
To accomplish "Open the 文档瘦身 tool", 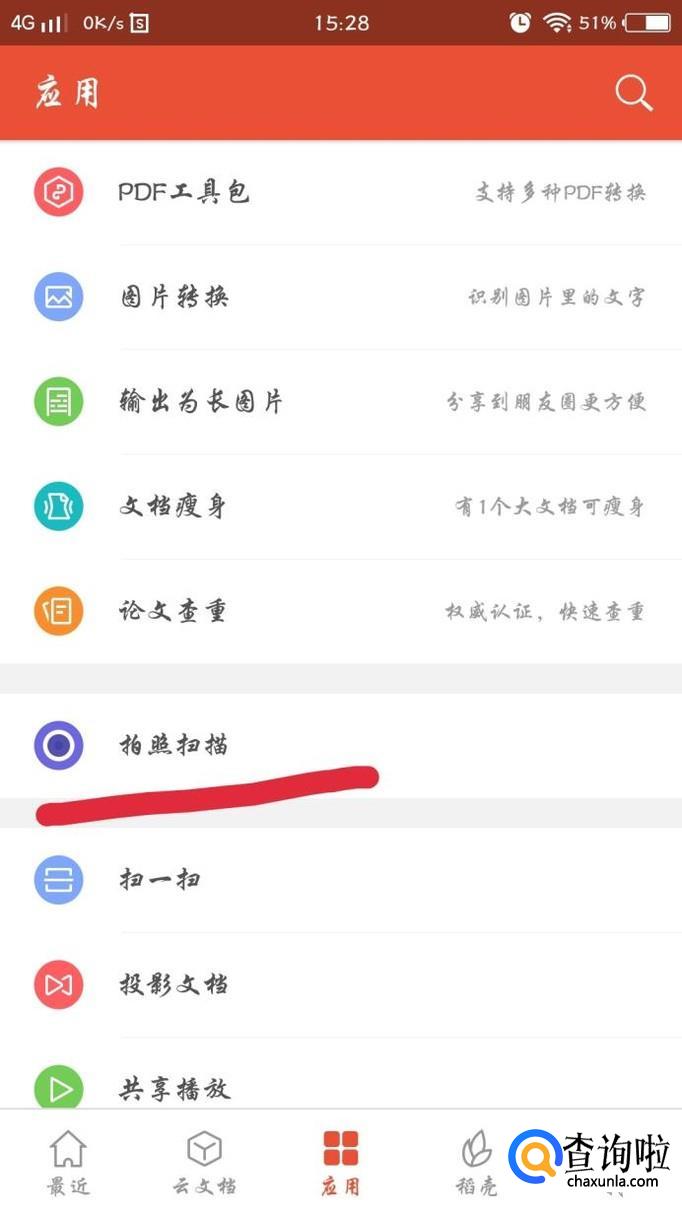I will click(x=340, y=507).
